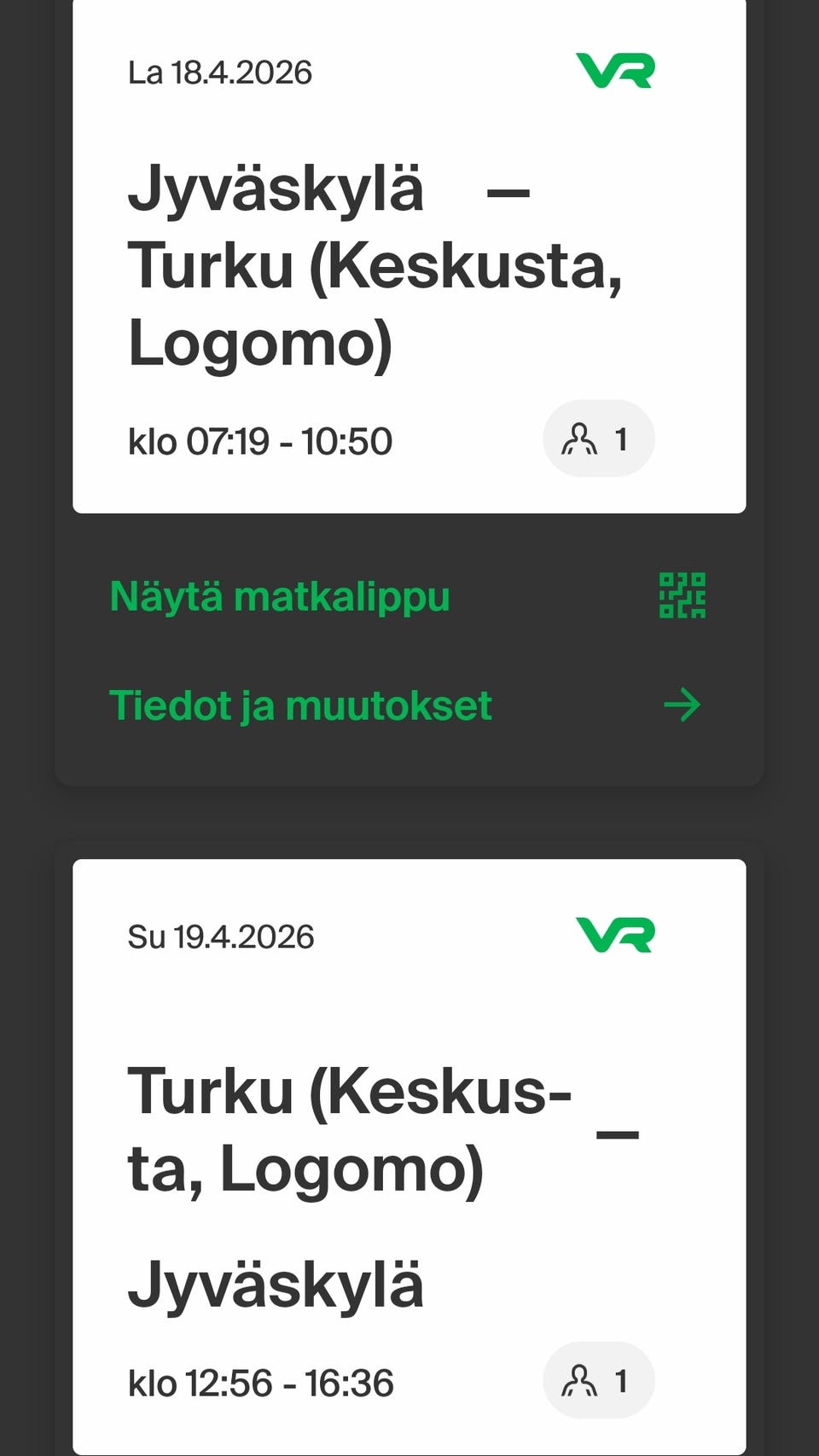This screenshot has height=1456, width=819.
Task: Click the arrow next to Tiedot ja muutokset
Action: click(x=682, y=704)
